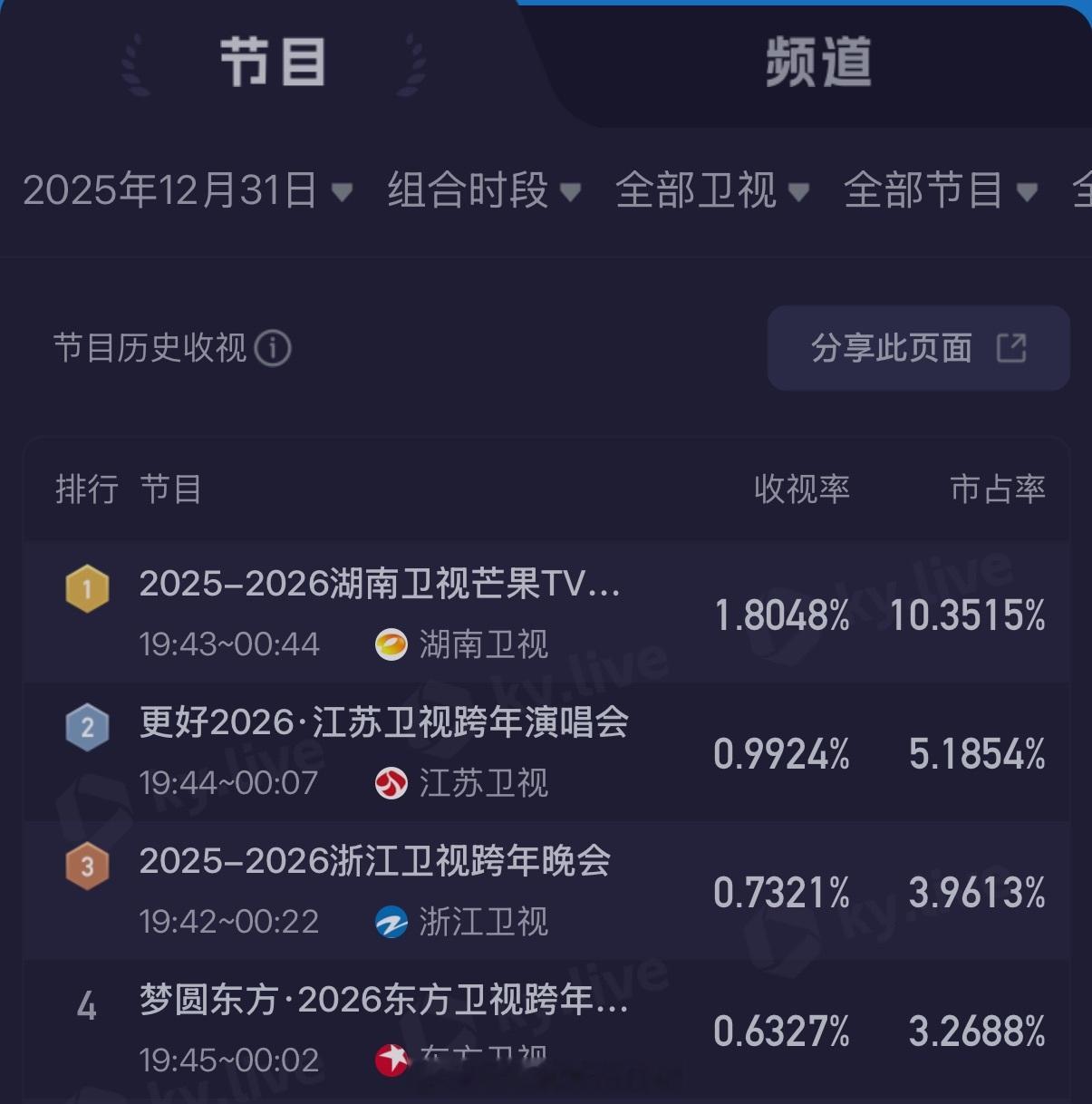The height and width of the screenshot is (1104, 1092).
Task: Click the 市占率 column header
Action: pyautogui.click(x=997, y=489)
